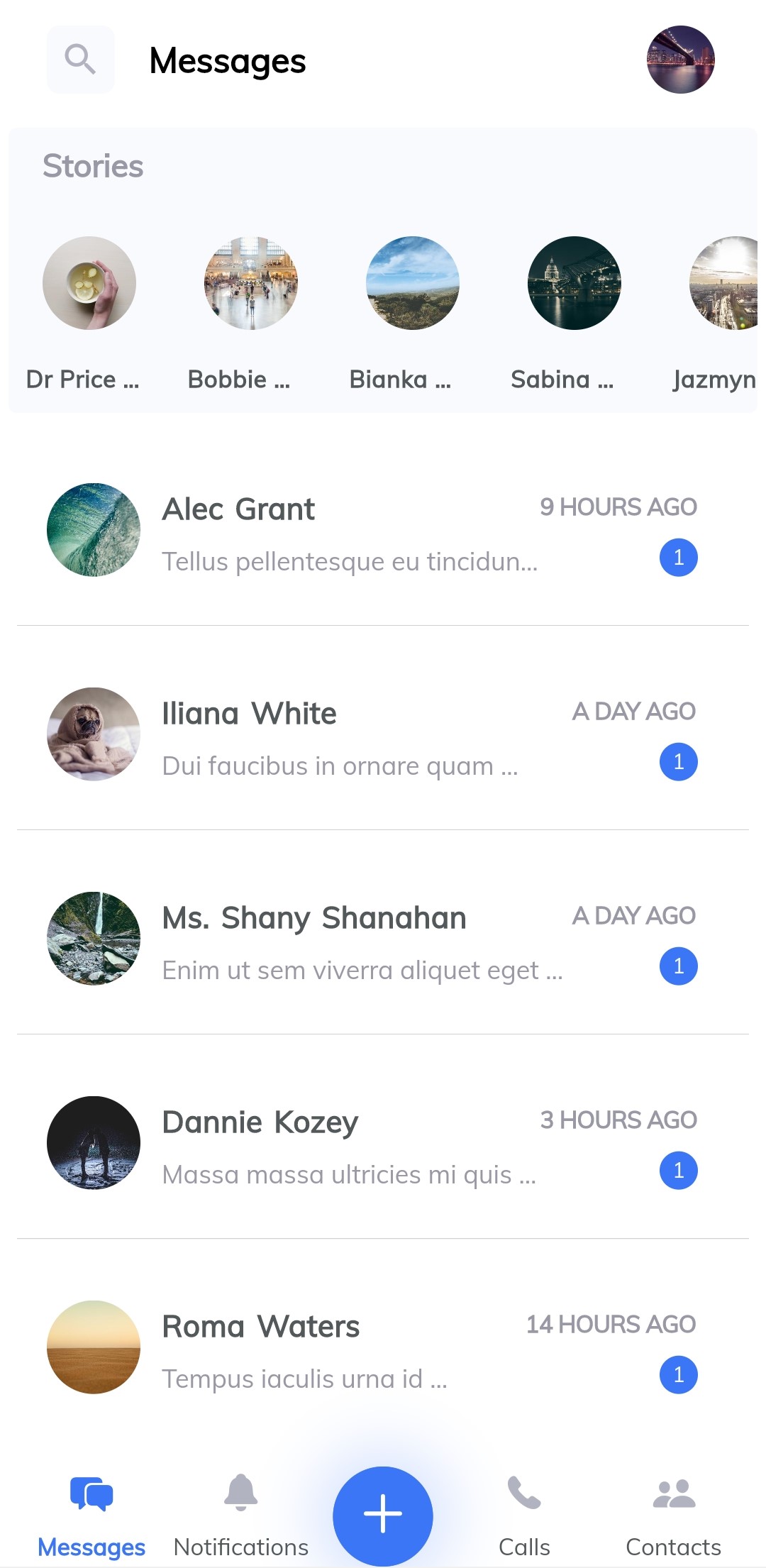The image size is (766, 1568).
Task: Open your profile avatar picture
Action: [x=680, y=59]
